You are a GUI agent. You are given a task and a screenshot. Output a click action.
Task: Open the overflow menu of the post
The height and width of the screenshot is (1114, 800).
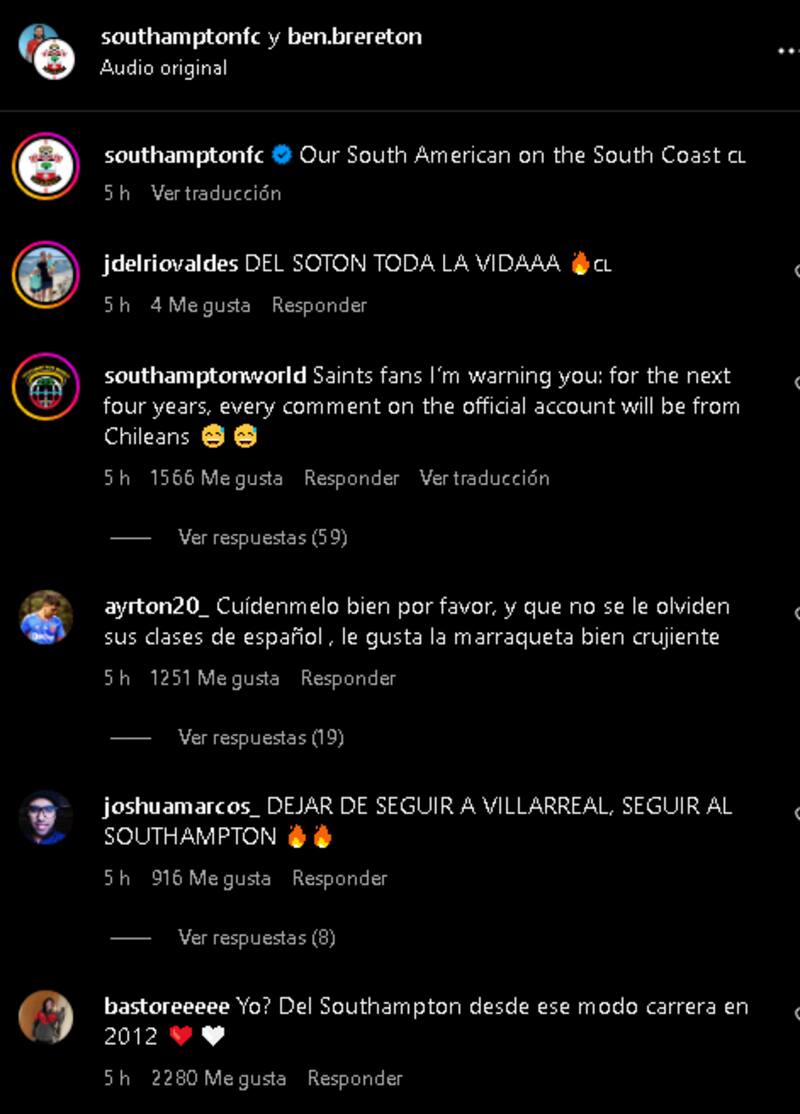788,50
